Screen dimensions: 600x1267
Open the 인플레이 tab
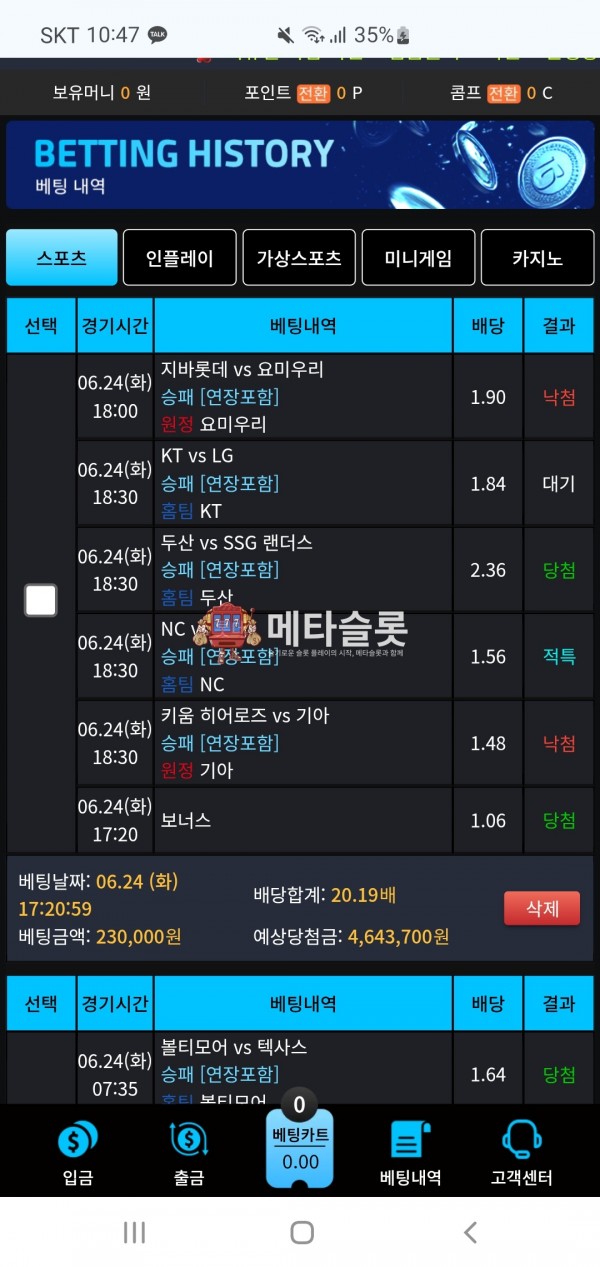[180, 258]
